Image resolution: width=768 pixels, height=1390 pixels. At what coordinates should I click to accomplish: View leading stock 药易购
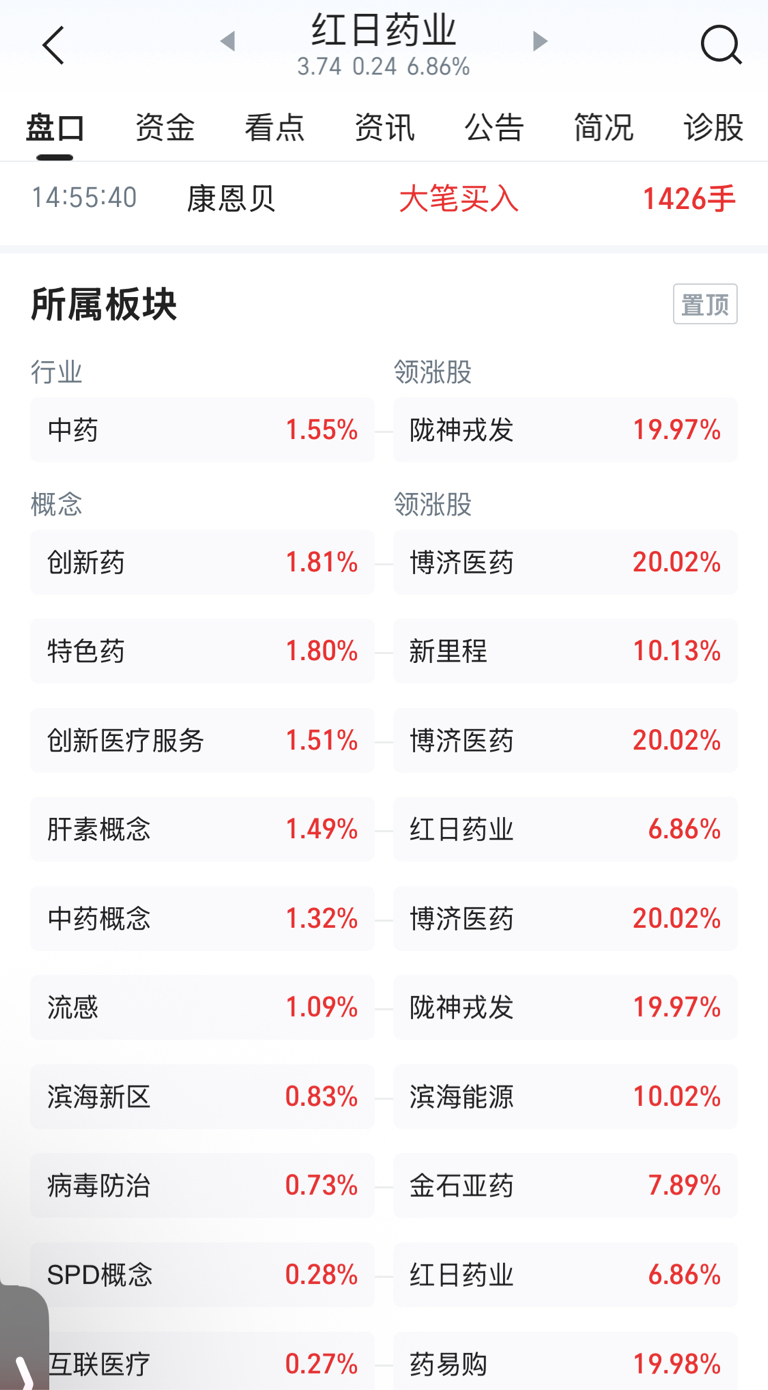[x=565, y=1362]
